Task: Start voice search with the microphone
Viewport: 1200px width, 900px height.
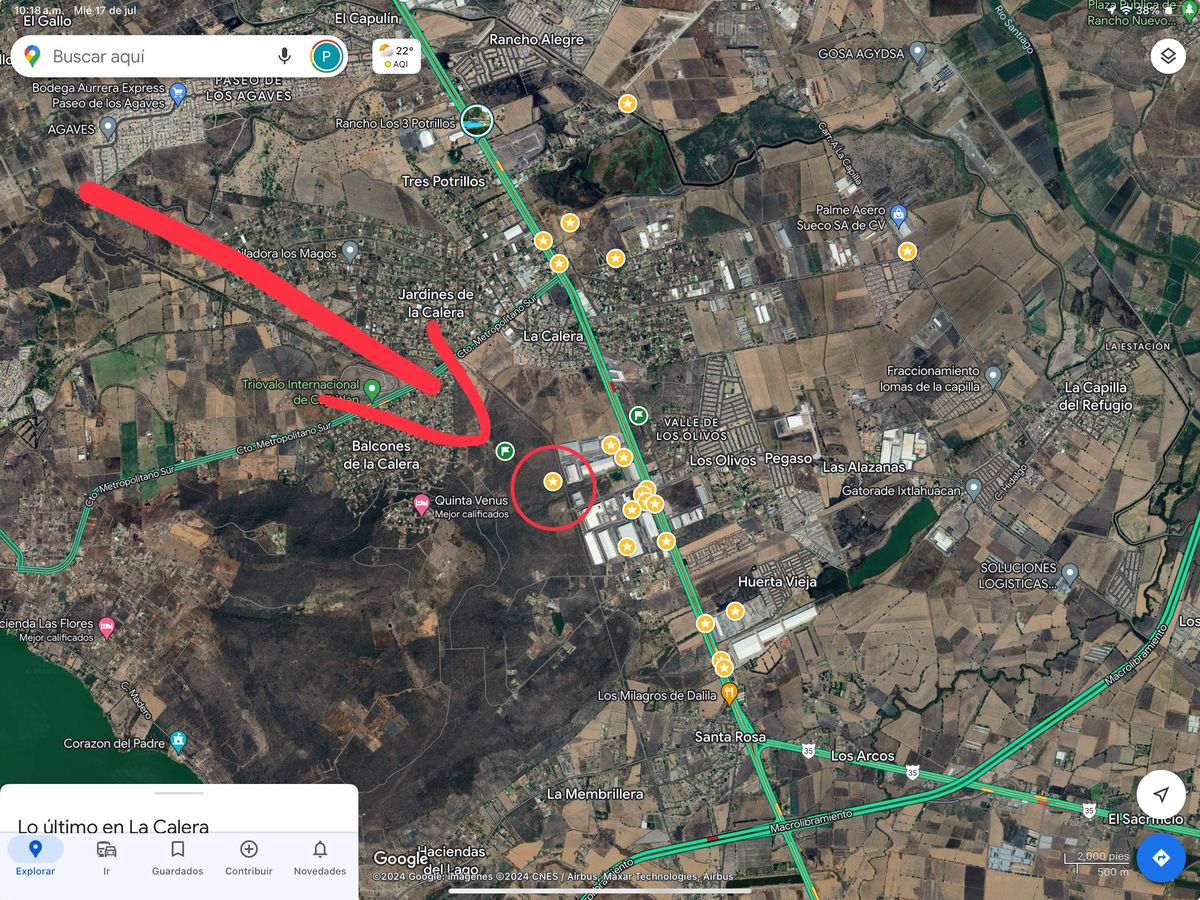Action: coord(285,56)
